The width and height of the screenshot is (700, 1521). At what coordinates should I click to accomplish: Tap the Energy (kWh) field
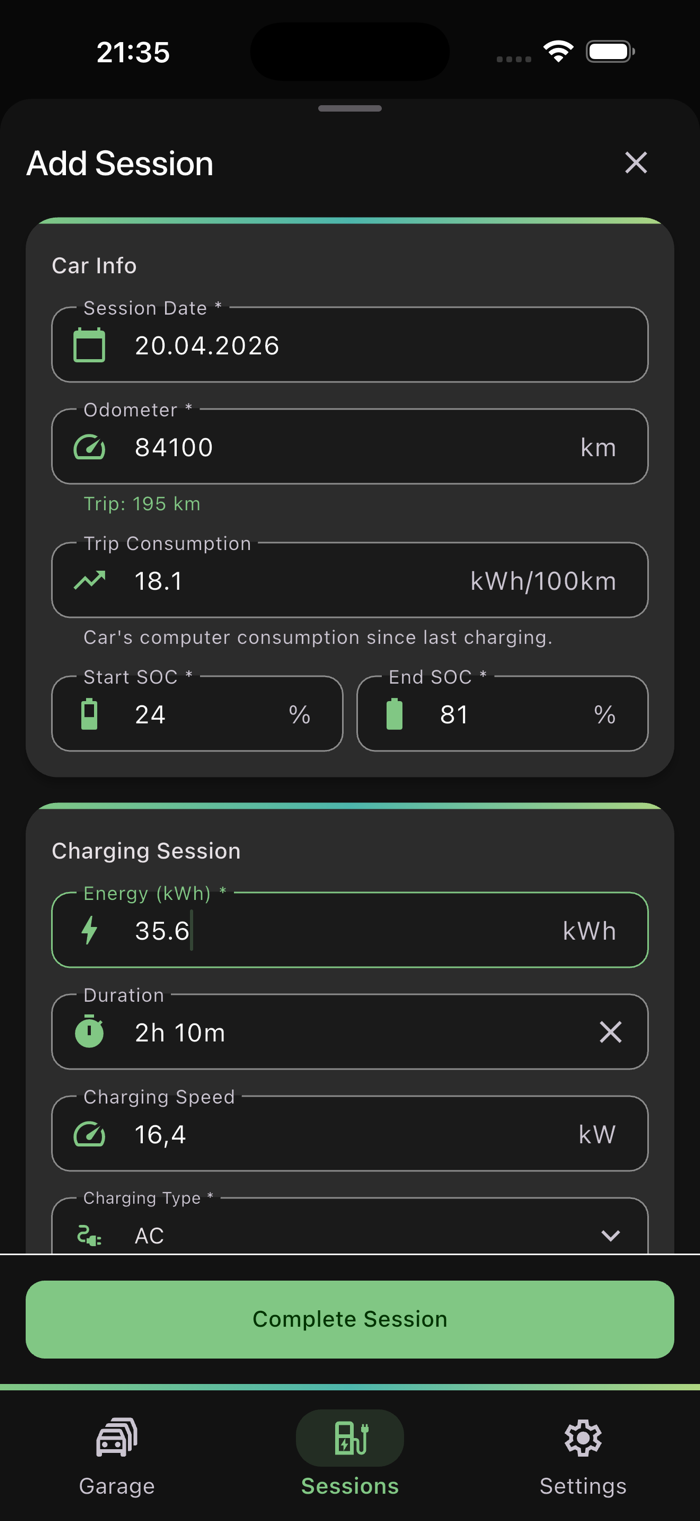click(350, 930)
